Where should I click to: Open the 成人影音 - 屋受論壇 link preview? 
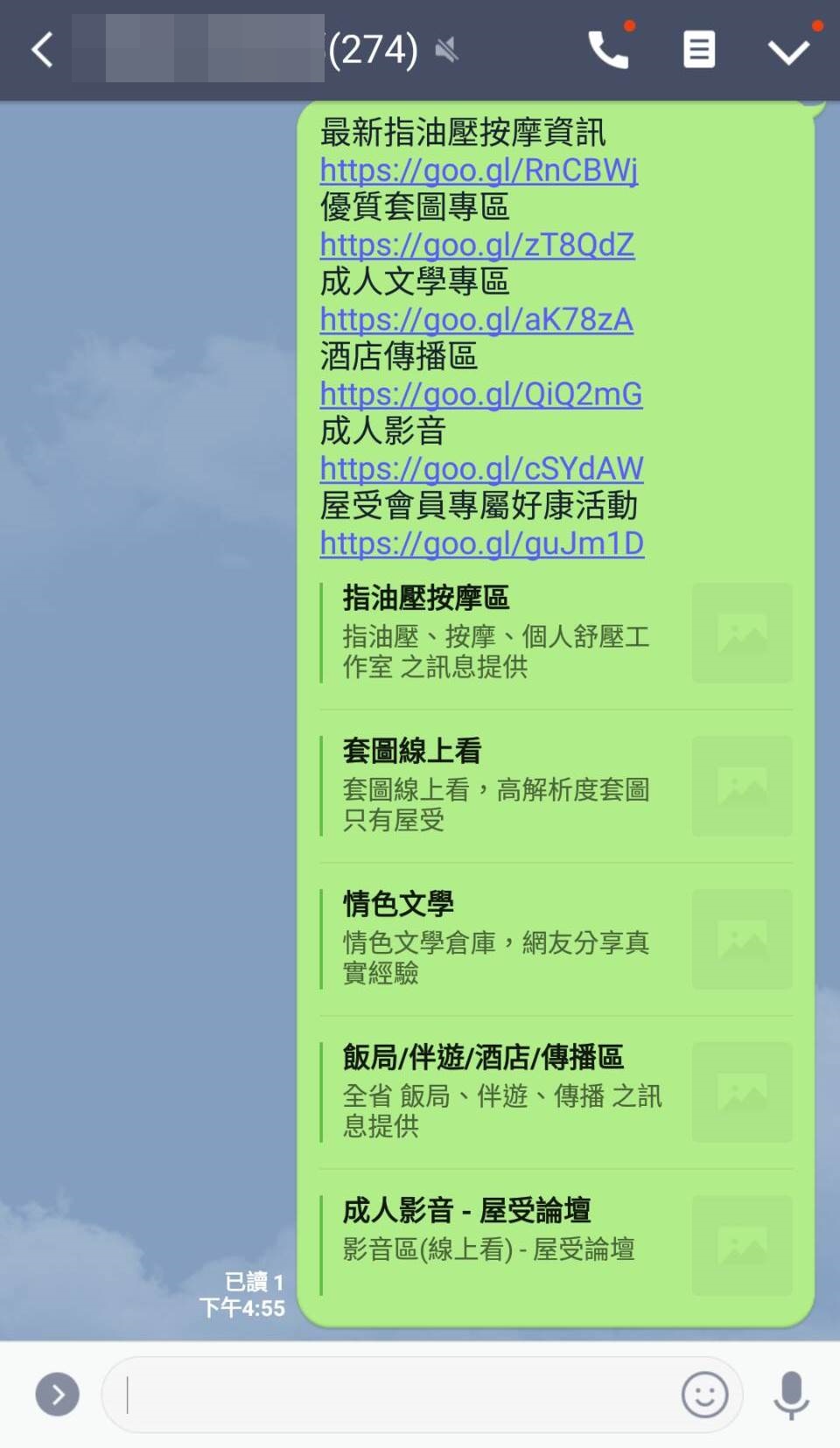coord(556,1244)
